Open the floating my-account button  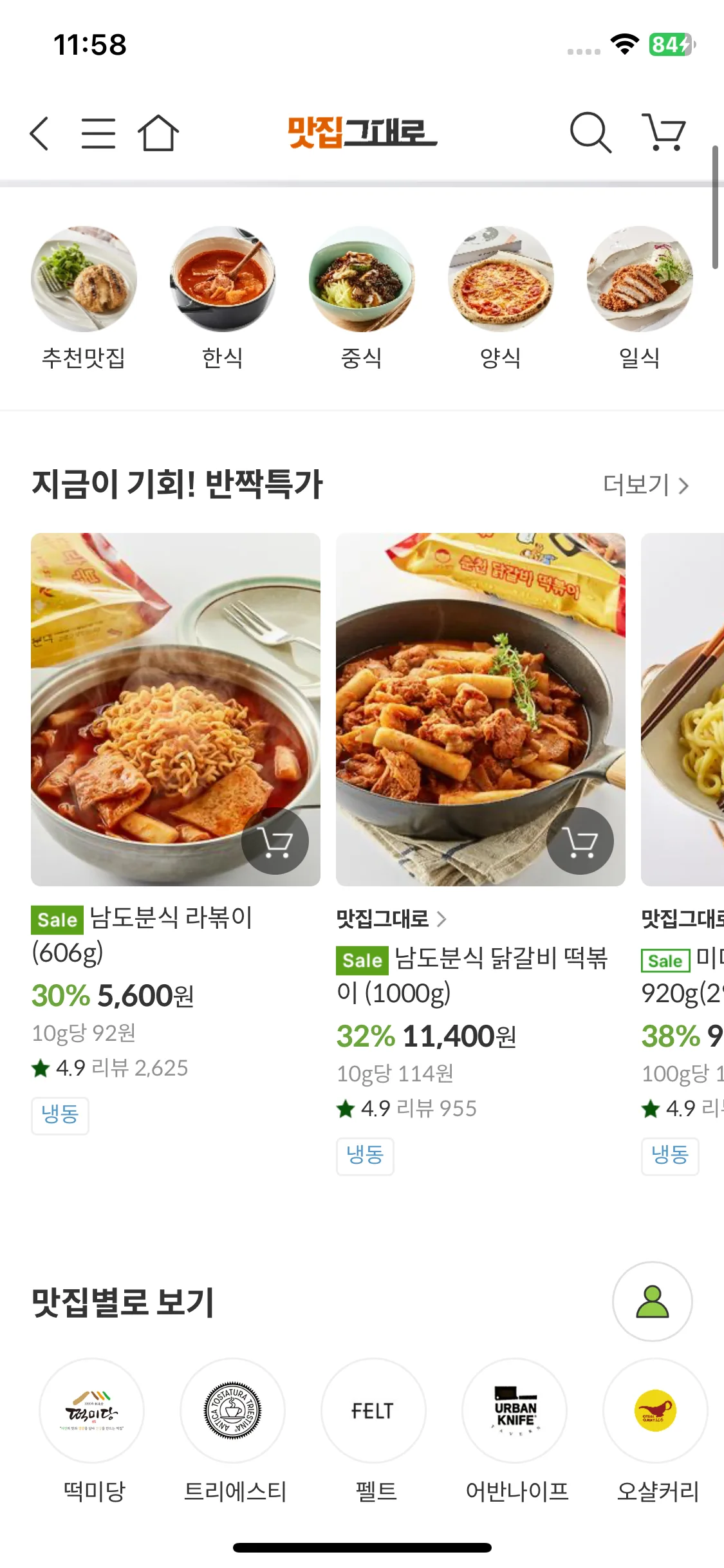click(652, 1302)
